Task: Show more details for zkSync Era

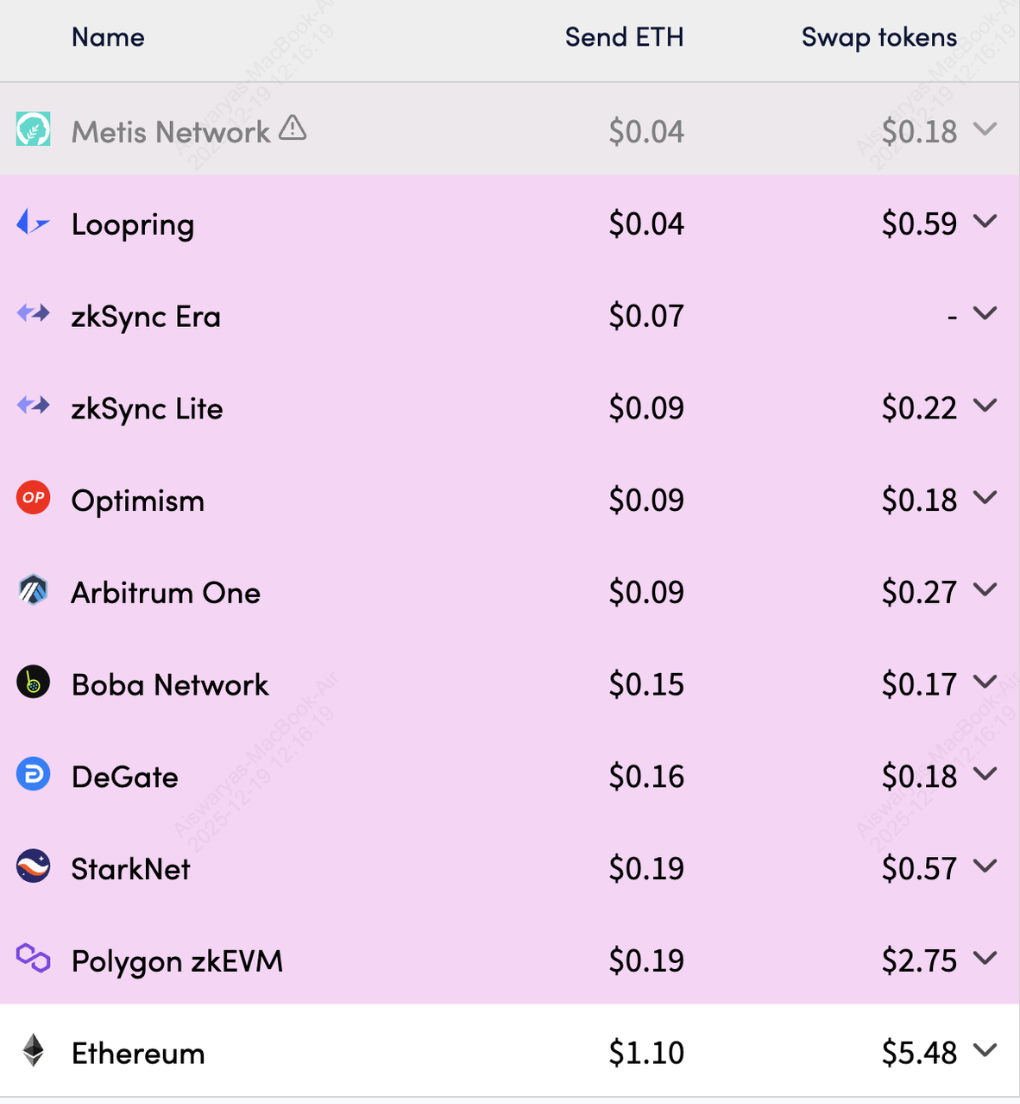Action: pyautogui.click(x=985, y=314)
